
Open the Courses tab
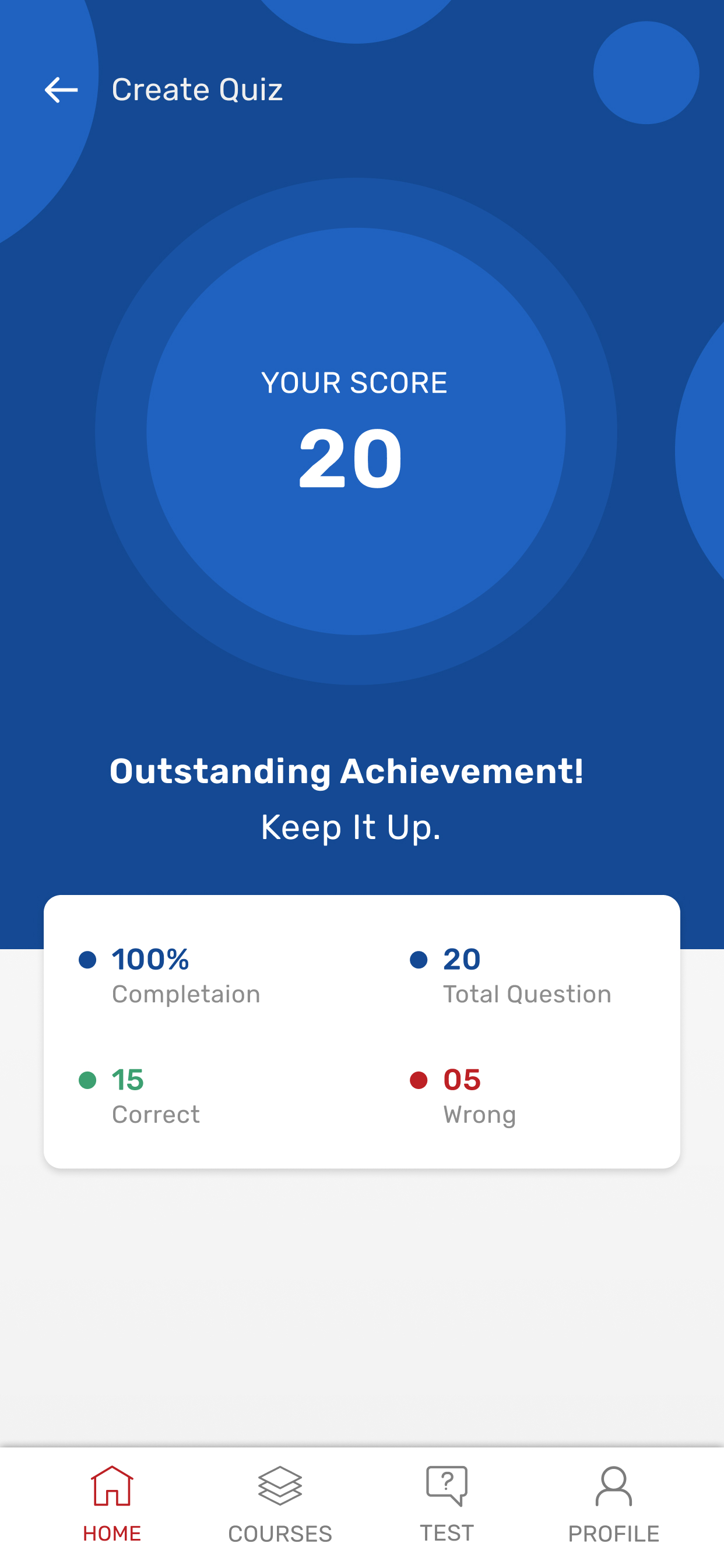[280, 1504]
